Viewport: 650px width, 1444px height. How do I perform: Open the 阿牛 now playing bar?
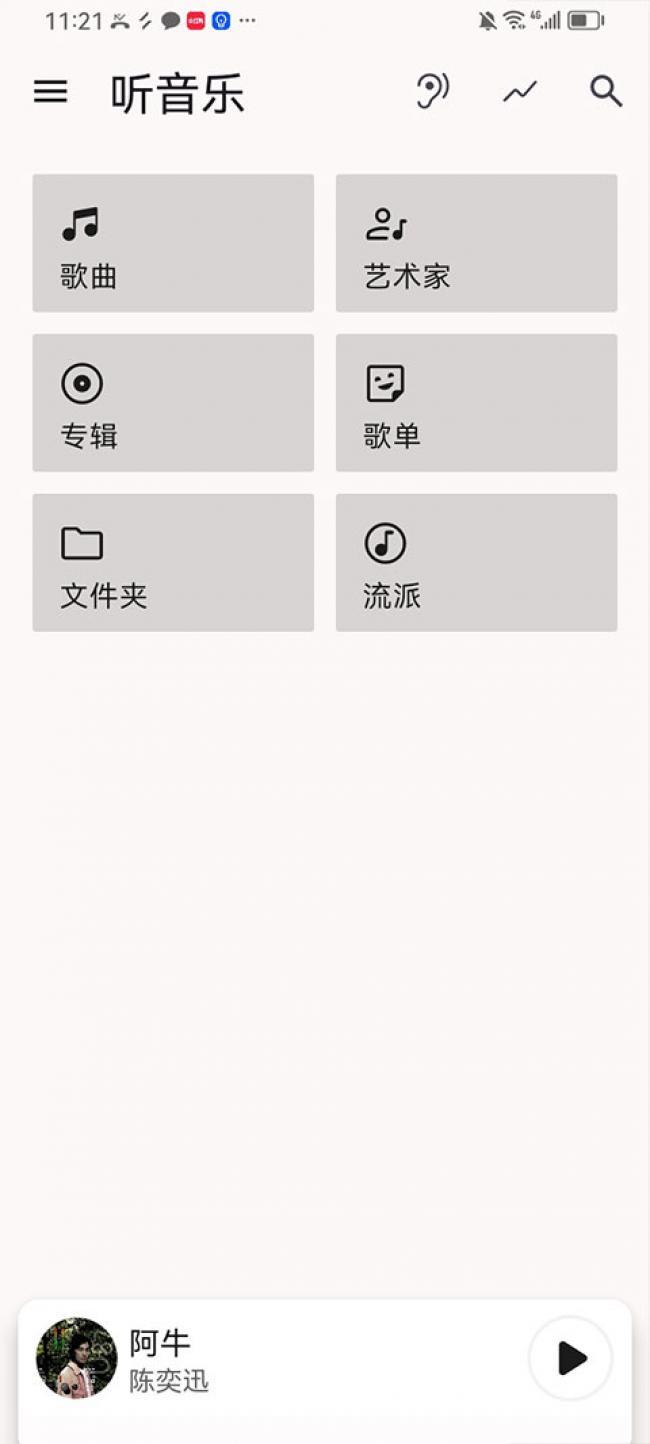(x=300, y=1358)
